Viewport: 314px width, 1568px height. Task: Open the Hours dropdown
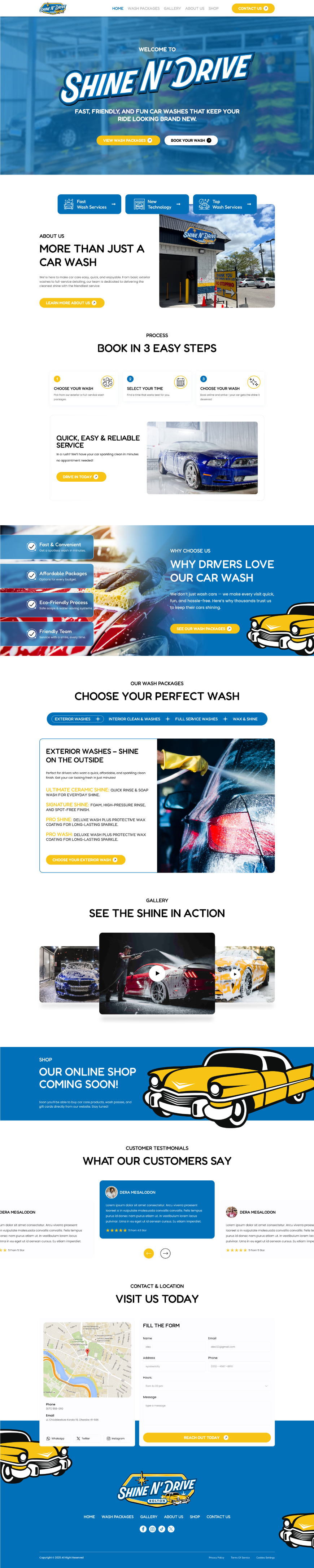pyautogui.click(x=206, y=1386)
